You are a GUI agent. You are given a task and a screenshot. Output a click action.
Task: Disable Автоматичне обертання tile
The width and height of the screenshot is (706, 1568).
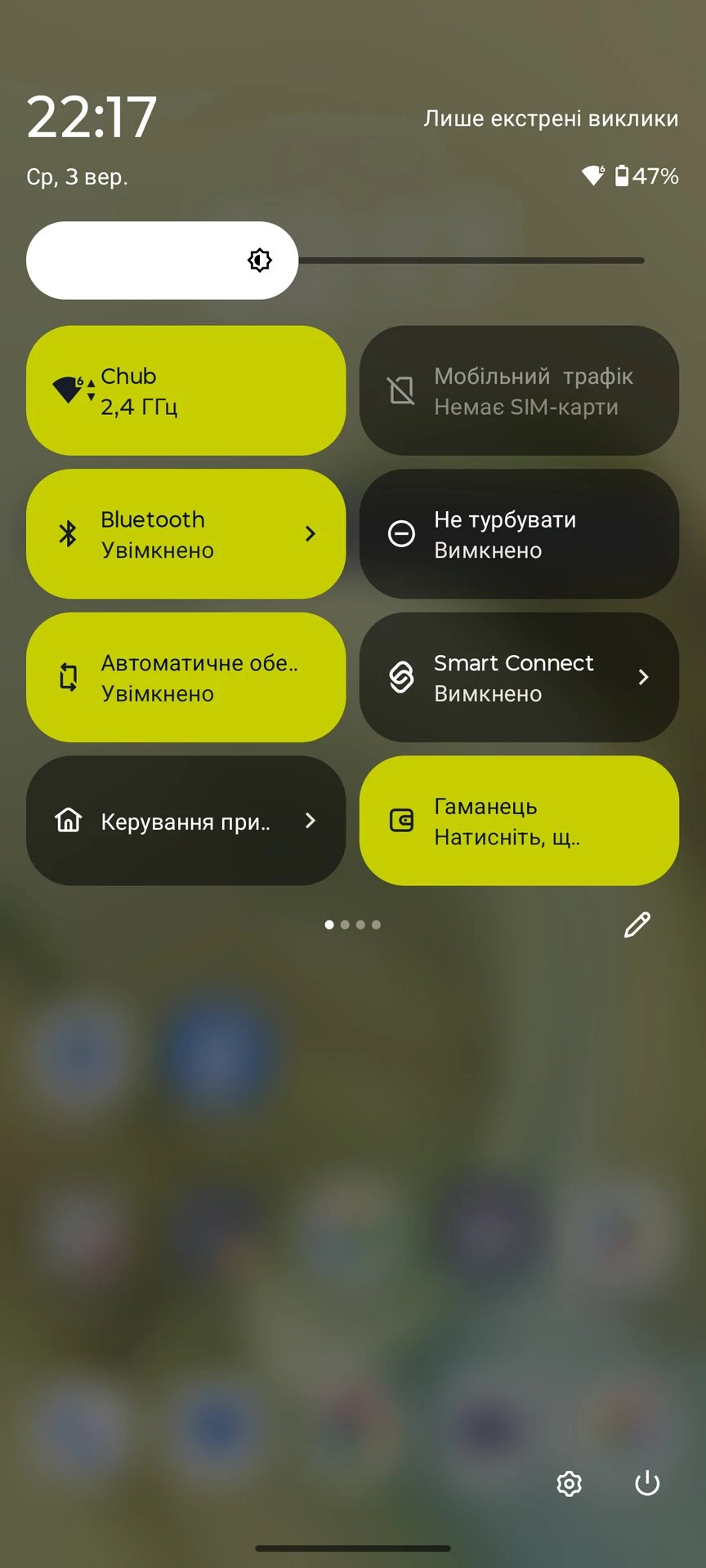[185, 677]
